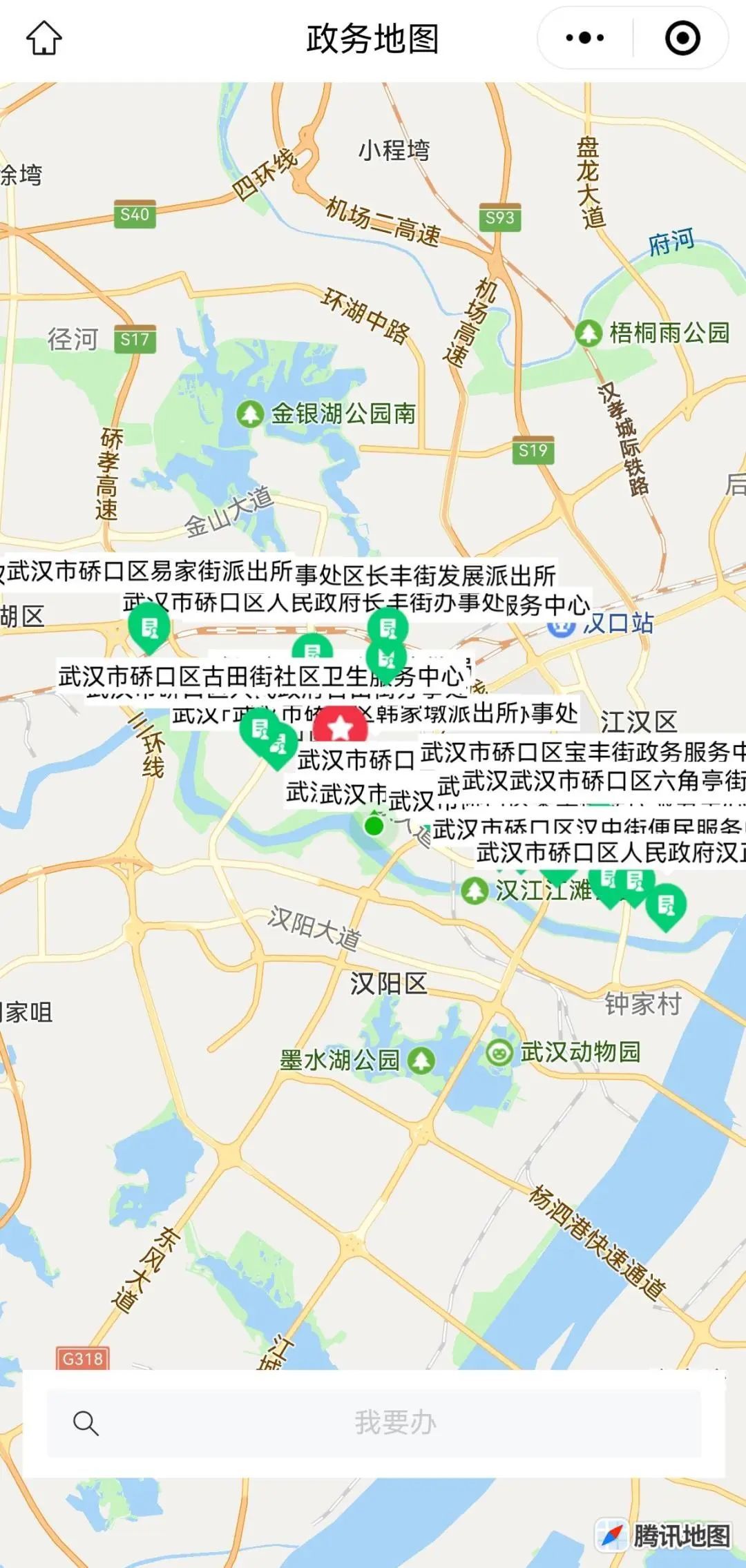Open the three-dot more menu

(584, 38)
